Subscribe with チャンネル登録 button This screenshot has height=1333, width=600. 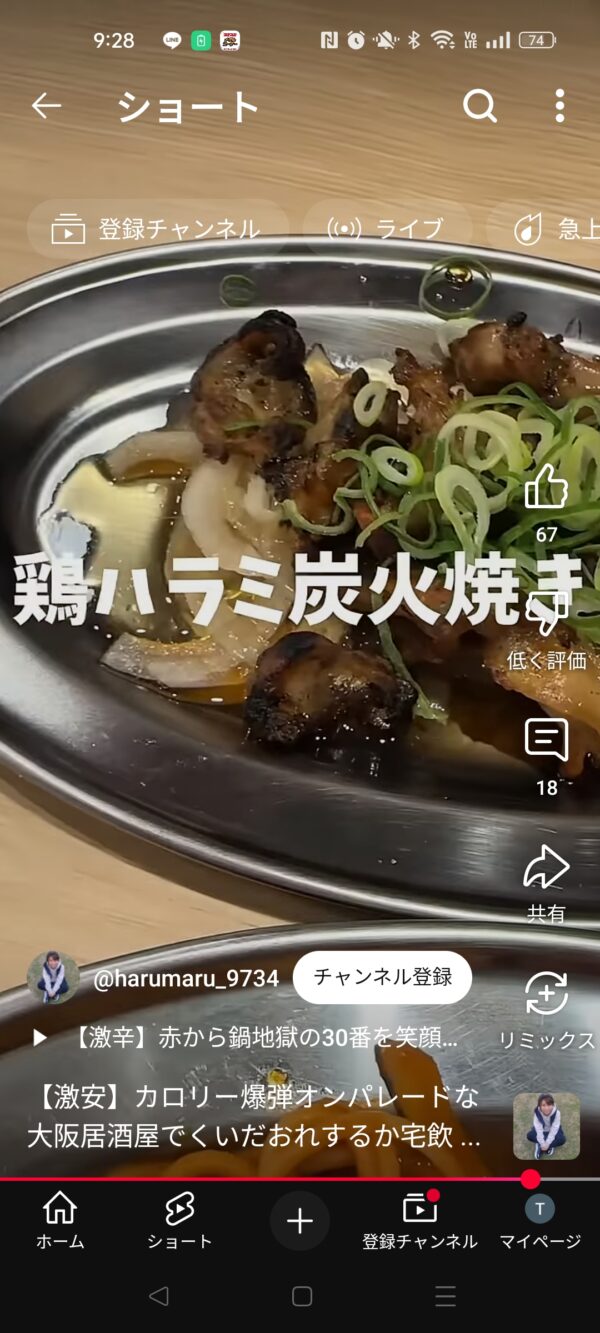click(382, 977)
